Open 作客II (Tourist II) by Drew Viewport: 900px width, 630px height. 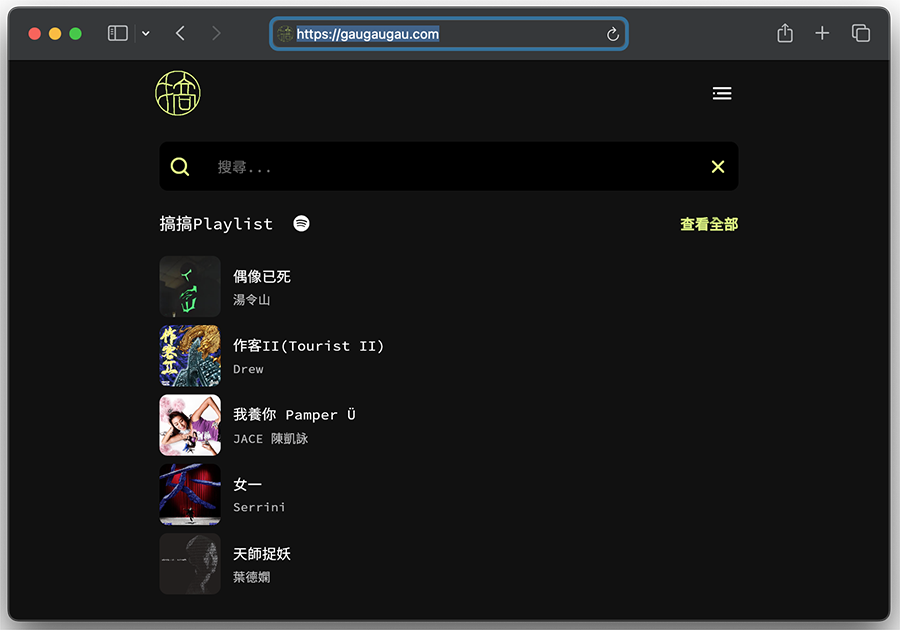[x=308, y=346]
